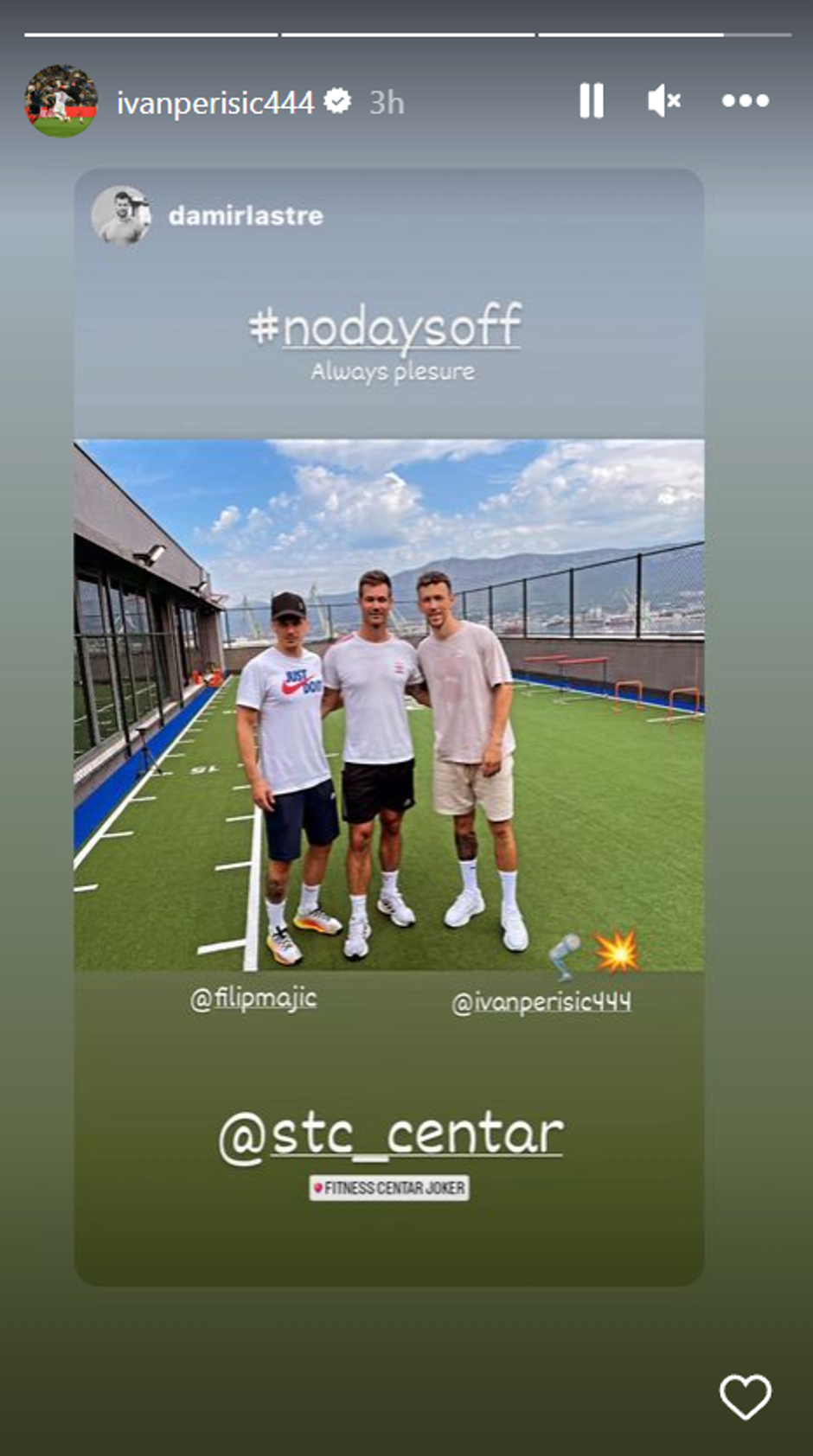Open the three-dot more options menu
Viewport: 813px width, 1456px height.
[745, 101]
